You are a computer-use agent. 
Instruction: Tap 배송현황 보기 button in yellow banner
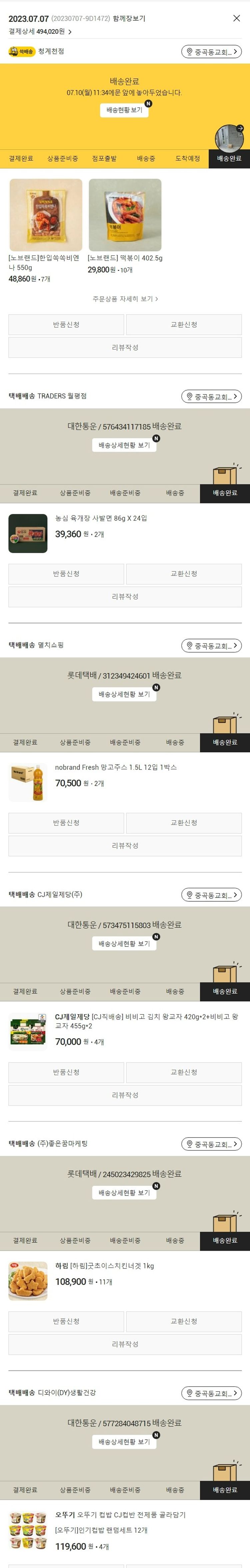pyautogui.click(x=124, y=110)
